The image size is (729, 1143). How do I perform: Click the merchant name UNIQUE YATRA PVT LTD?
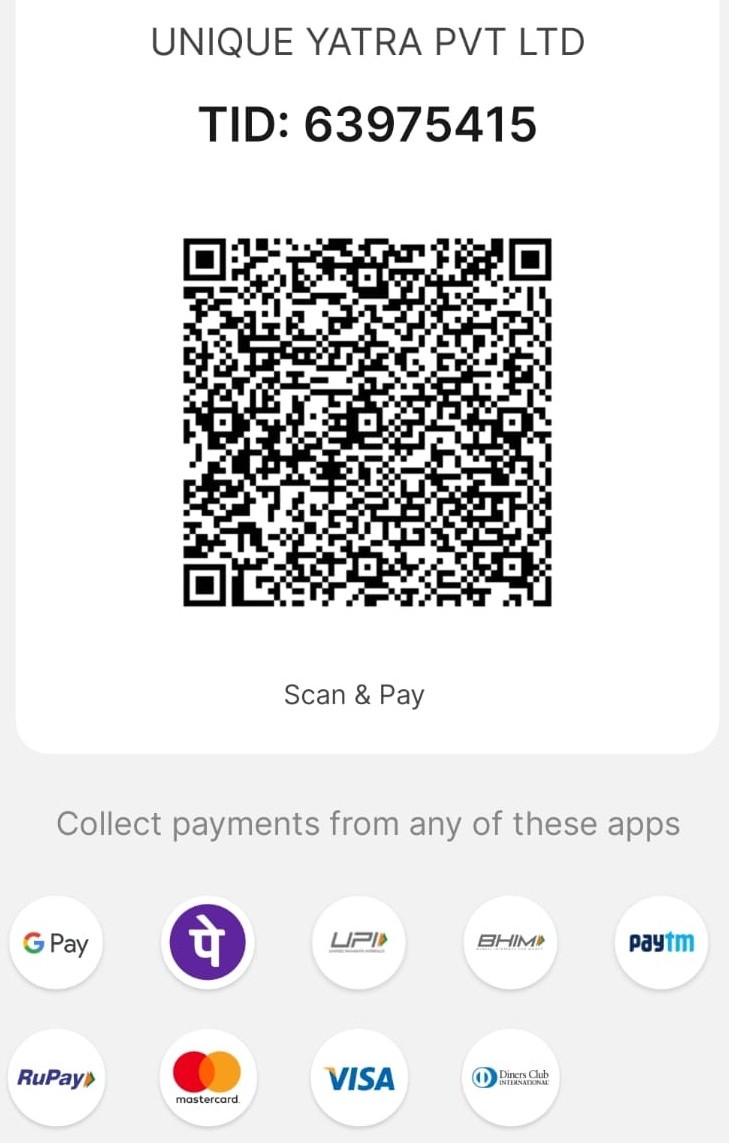pyautogui.click(x=367, y=41)
